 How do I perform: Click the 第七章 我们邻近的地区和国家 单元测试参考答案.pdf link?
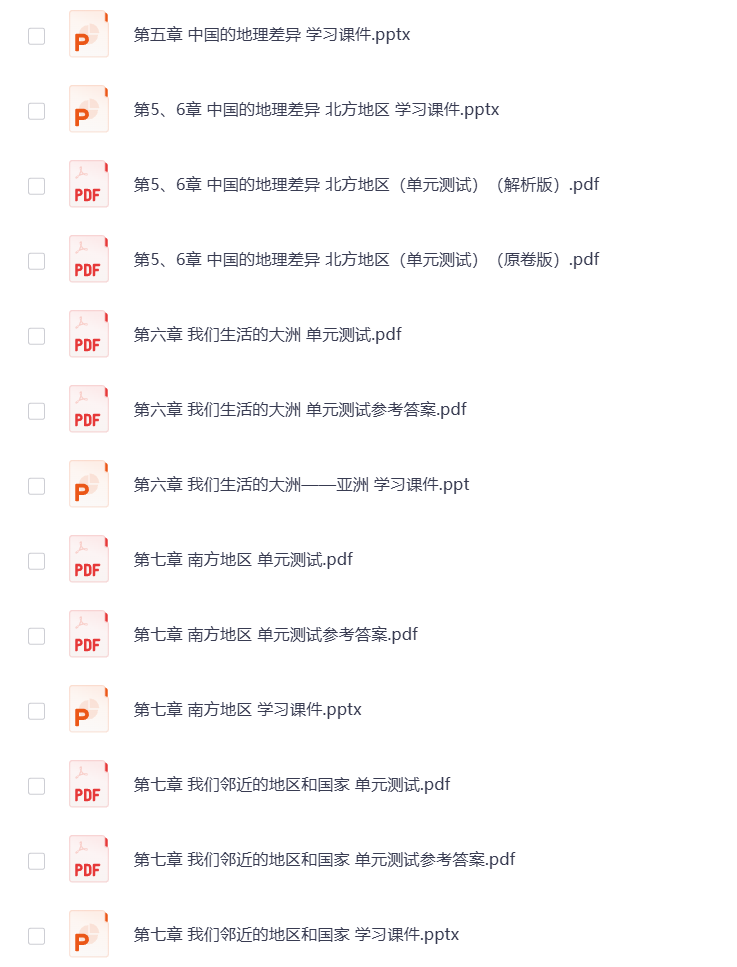(x=326, y=858)
